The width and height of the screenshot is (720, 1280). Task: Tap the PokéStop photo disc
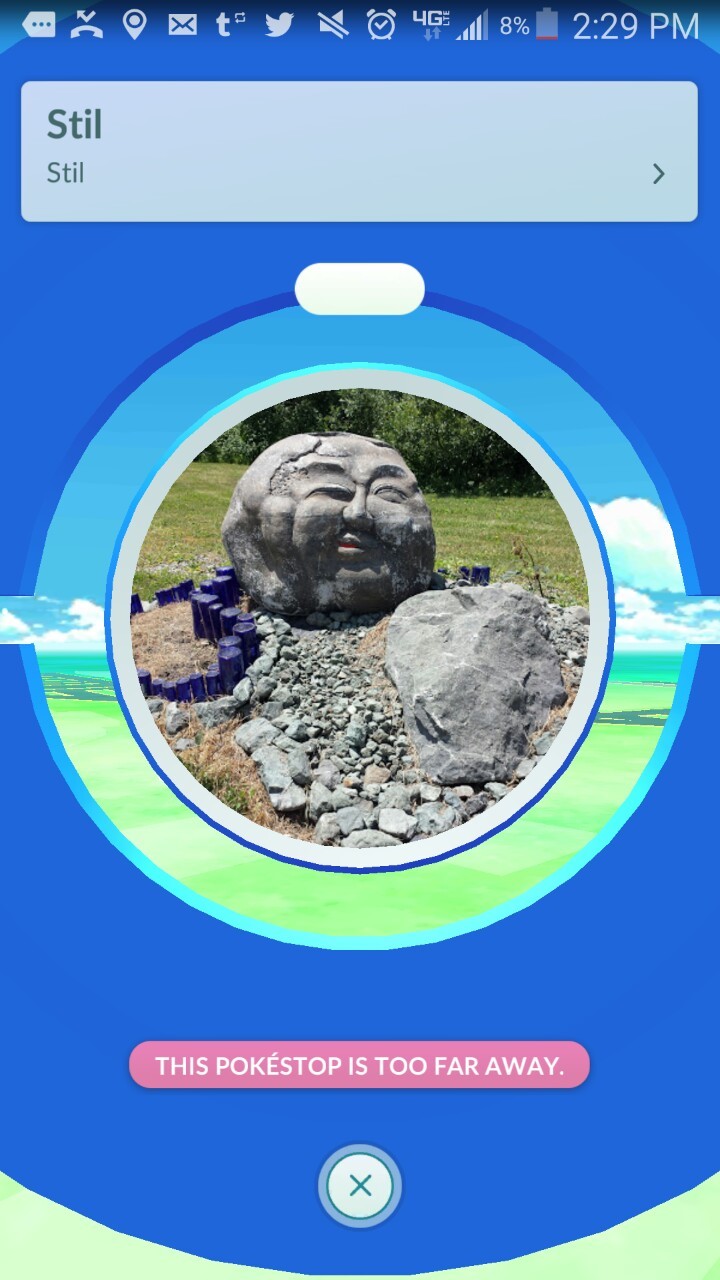click(x=360, y=618)
